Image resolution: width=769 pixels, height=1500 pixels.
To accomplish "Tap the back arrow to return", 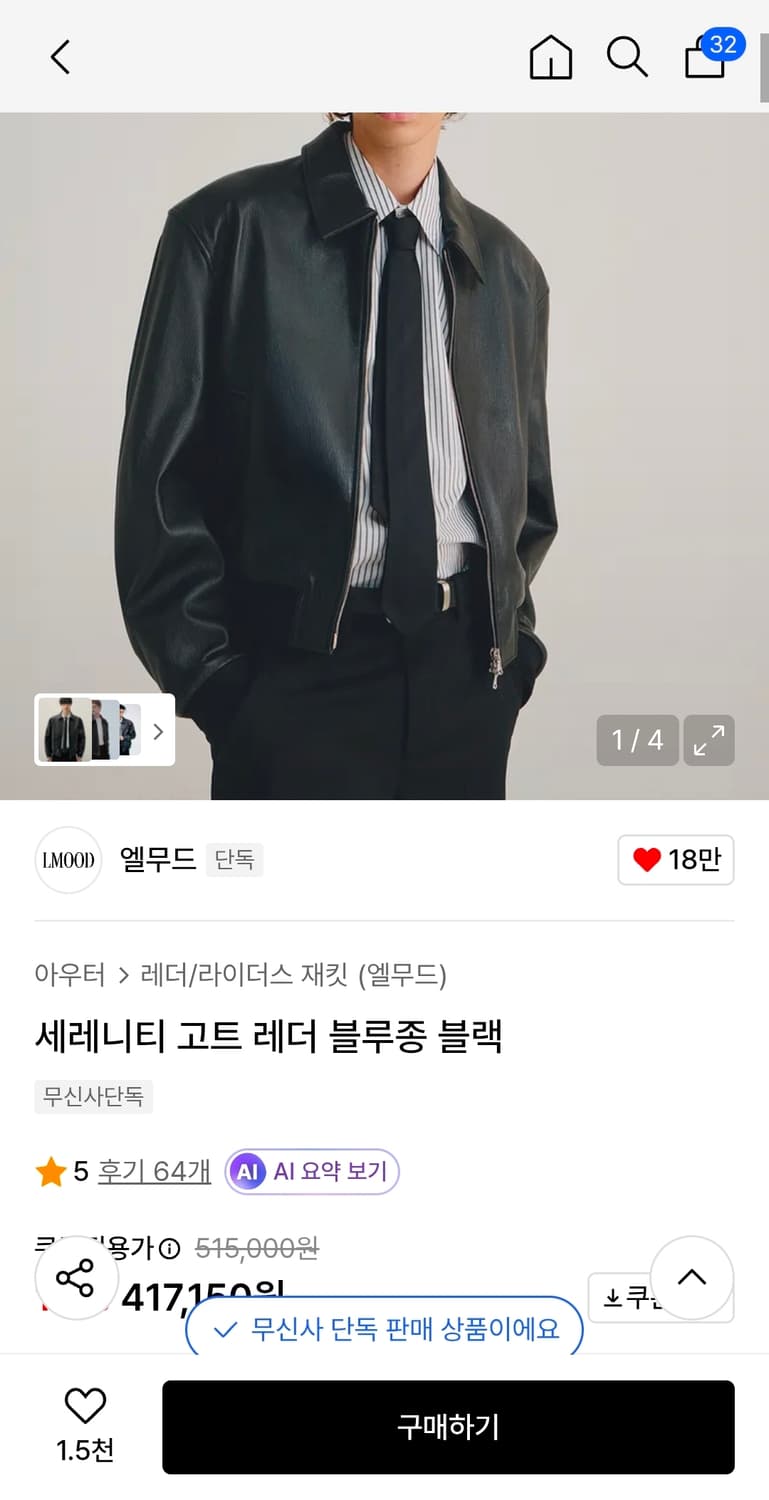I will (59, 57).
